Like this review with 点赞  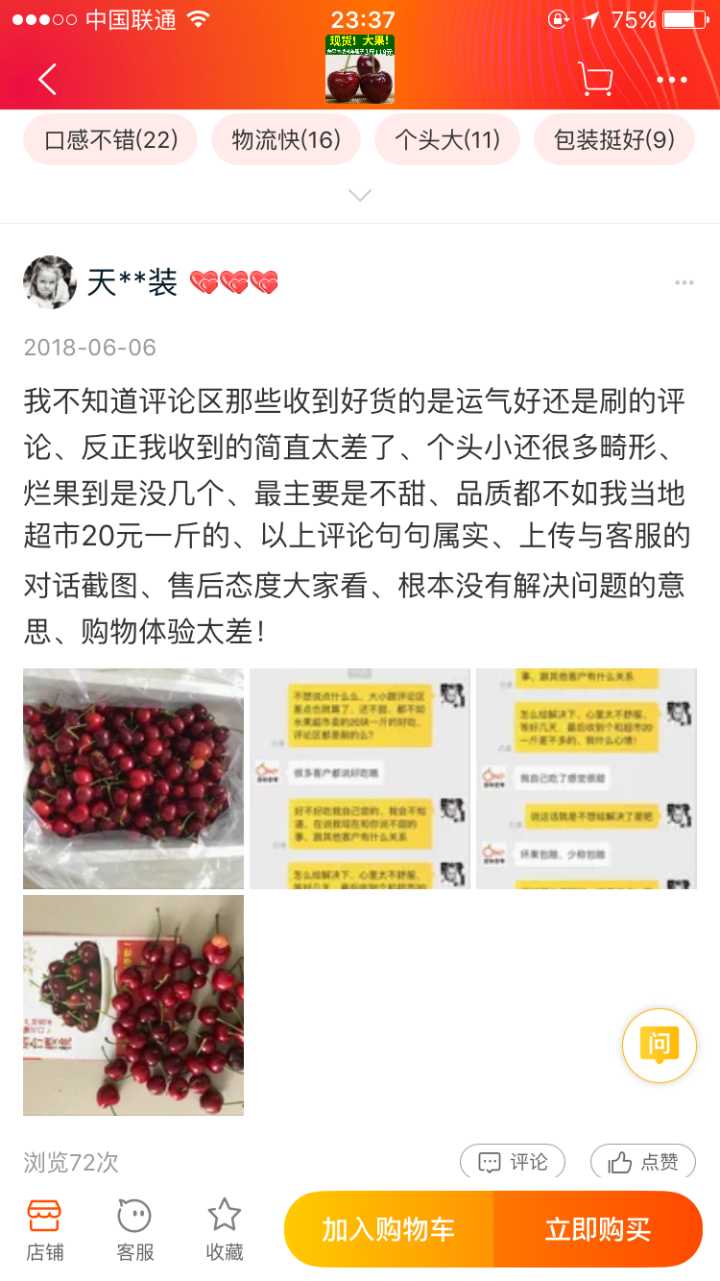(x=642, y=1162)
